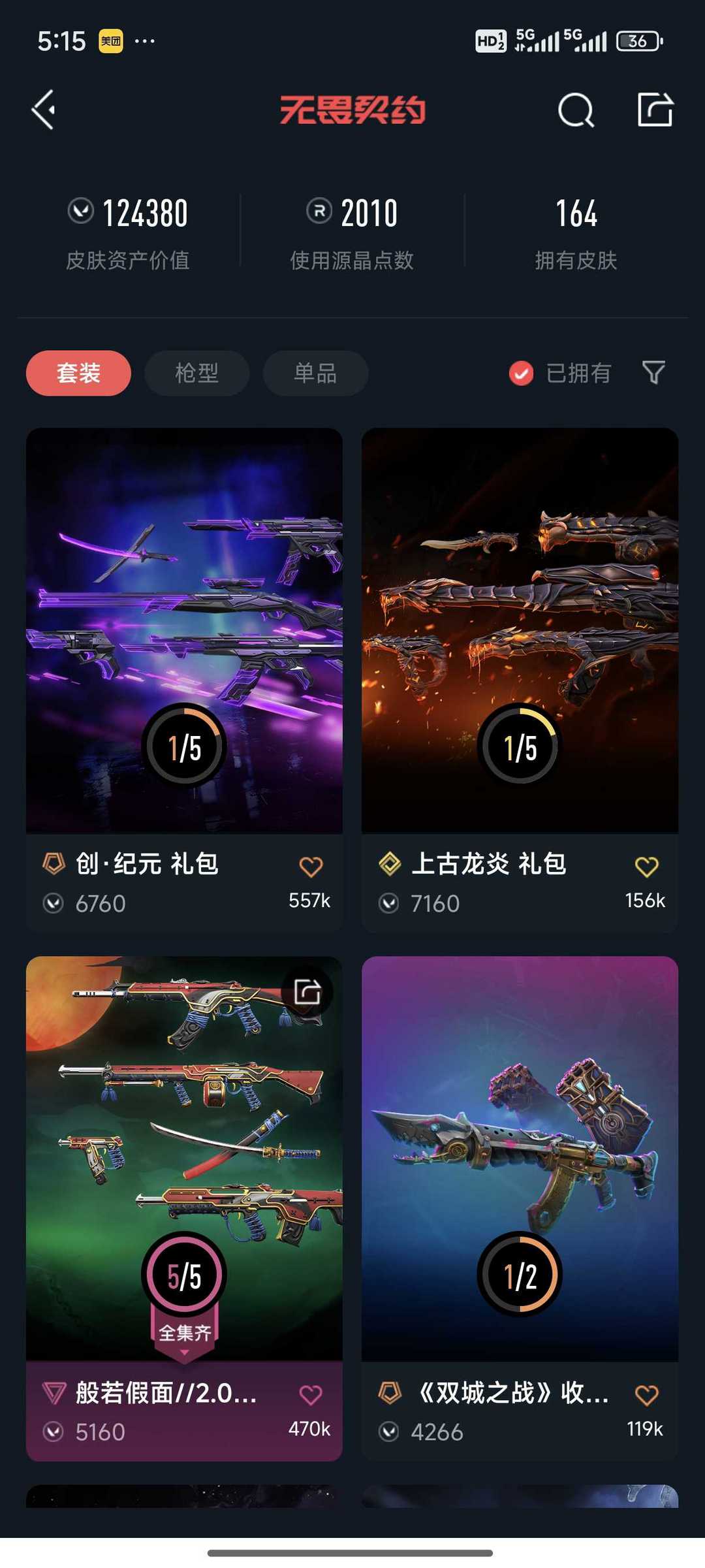Go back using the top-left arrow
This screenshot has height=1568, width=705.
pyautogui.click(x=44, y=110)
